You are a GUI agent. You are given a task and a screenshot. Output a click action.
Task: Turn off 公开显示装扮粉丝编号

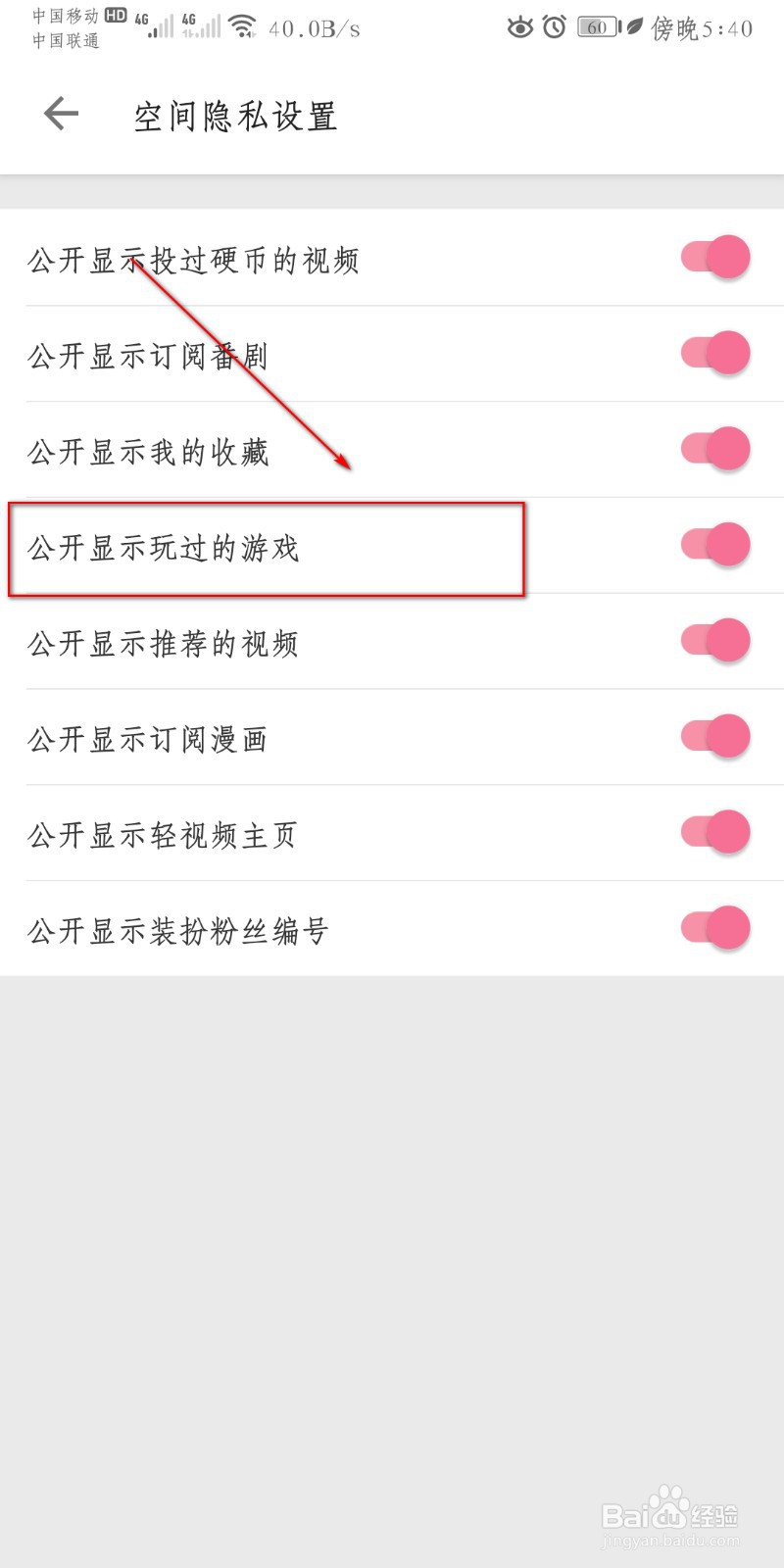click(x=713, y=927)
